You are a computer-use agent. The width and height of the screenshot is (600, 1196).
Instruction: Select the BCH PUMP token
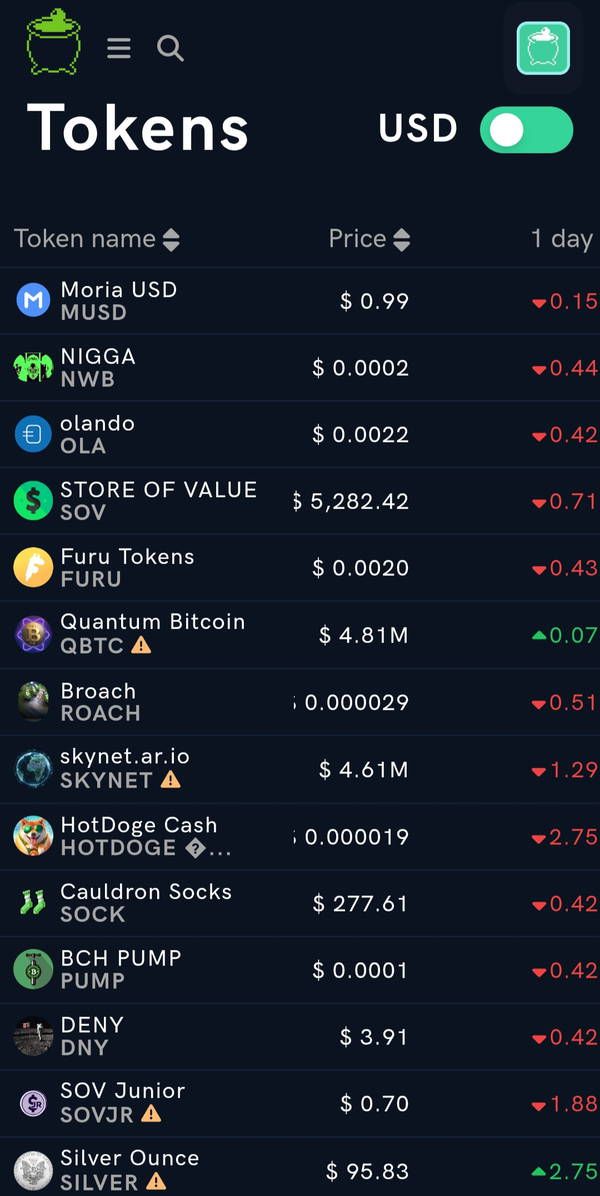coord(300,969)
